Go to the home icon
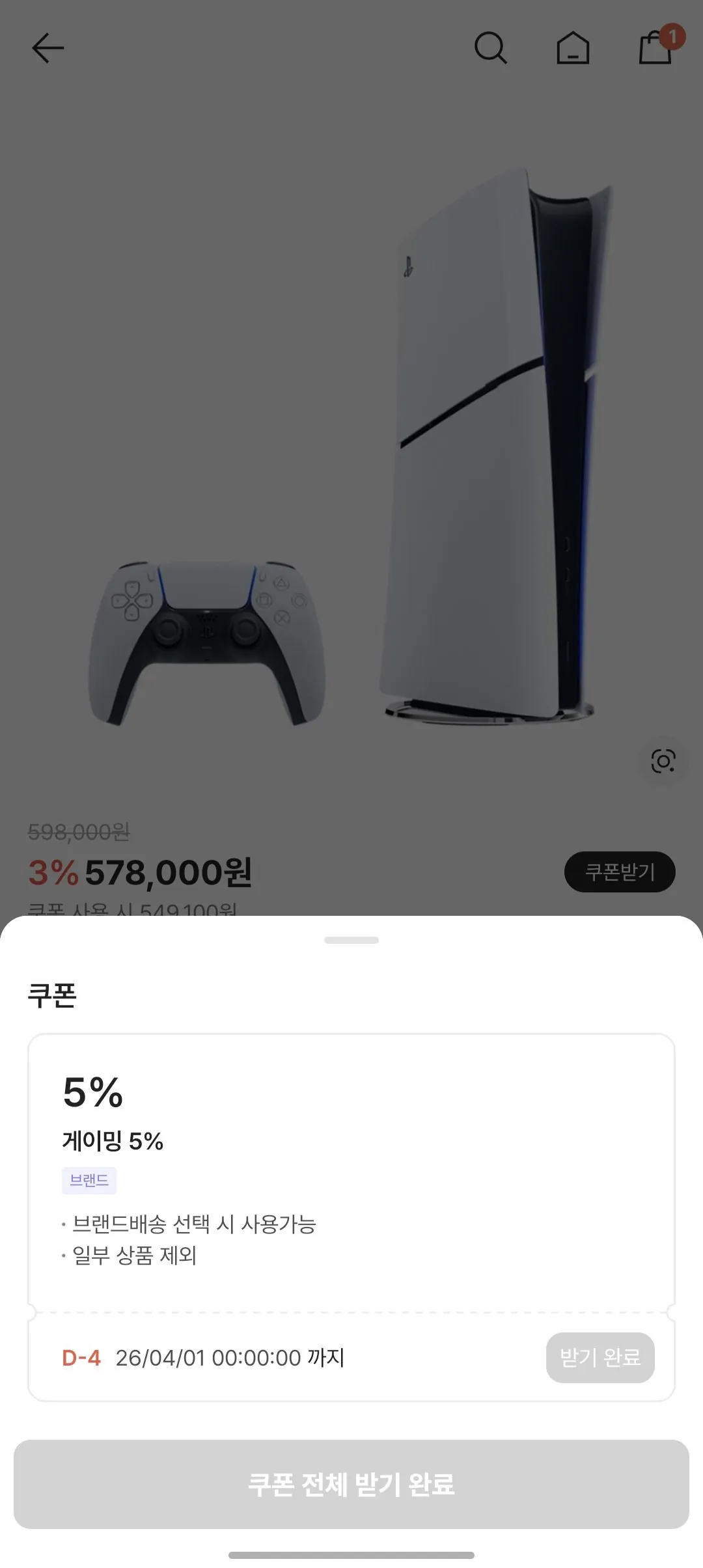The height and width of the screenshot is (1568, 703). click(573, 48)
